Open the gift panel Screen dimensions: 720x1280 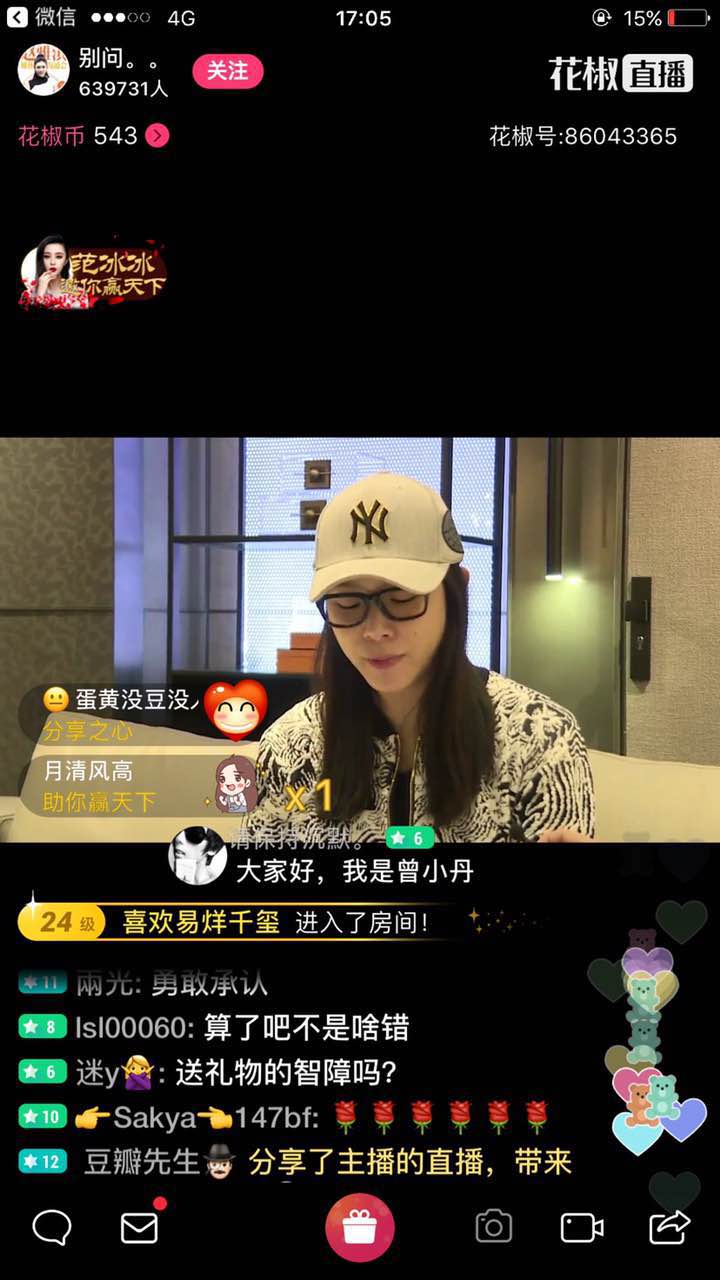360,1227
